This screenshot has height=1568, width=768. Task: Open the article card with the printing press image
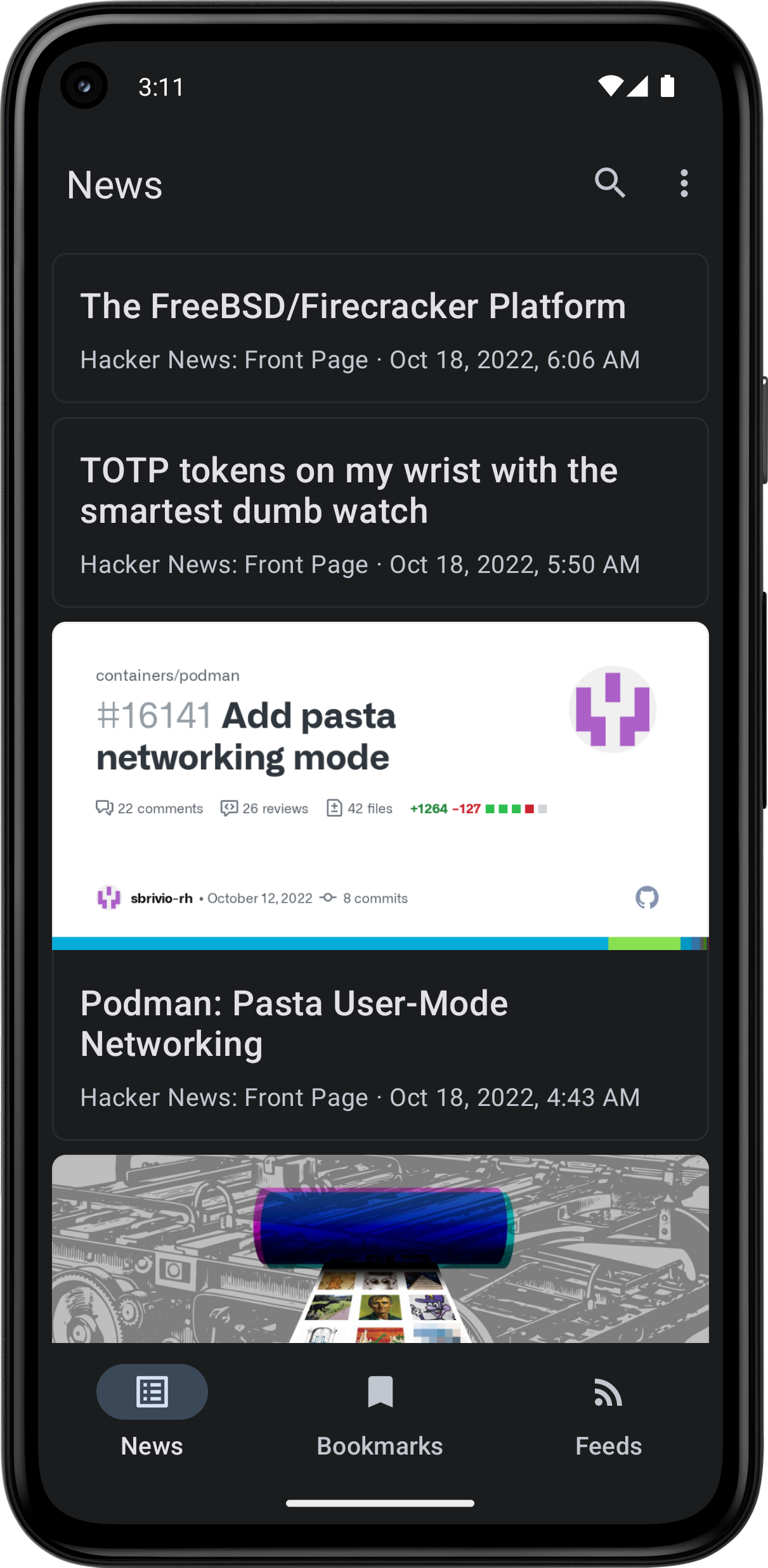coord(380,1249)
